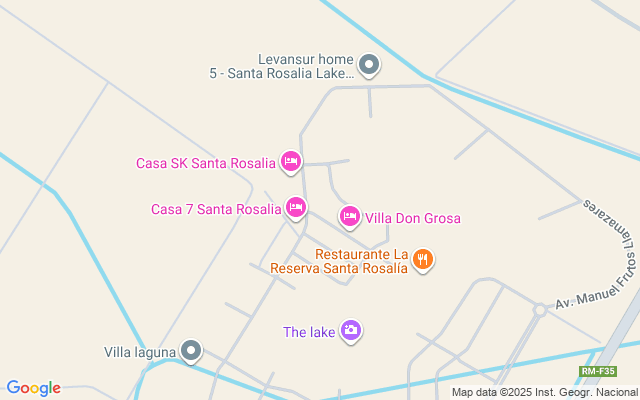Screen dimensions: 640x400
Task: Select the Levansur home map pin
Action: tap(369, 66)
